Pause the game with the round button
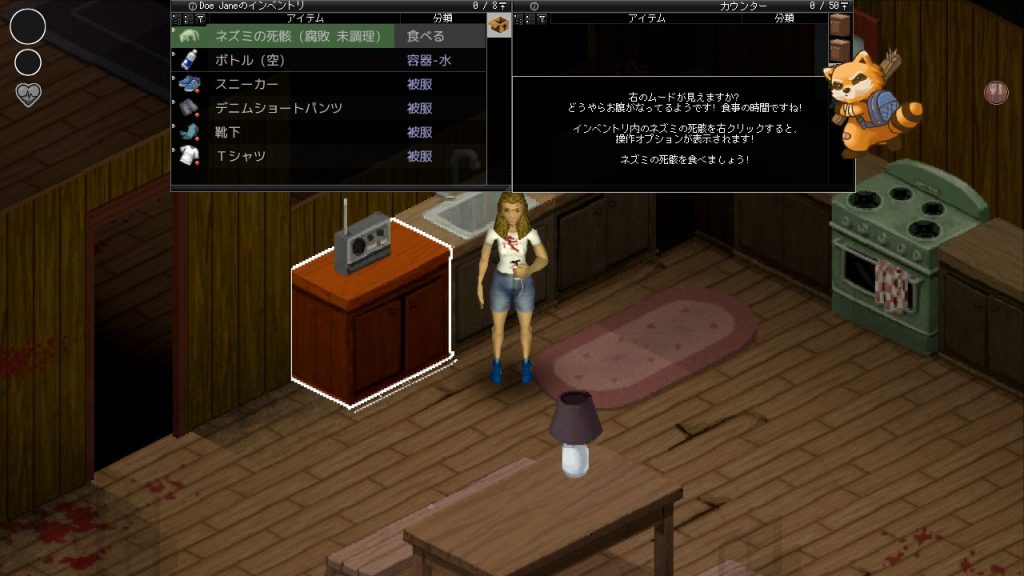1024x576 pixels. pyautogui.click(x=996, y=93)
